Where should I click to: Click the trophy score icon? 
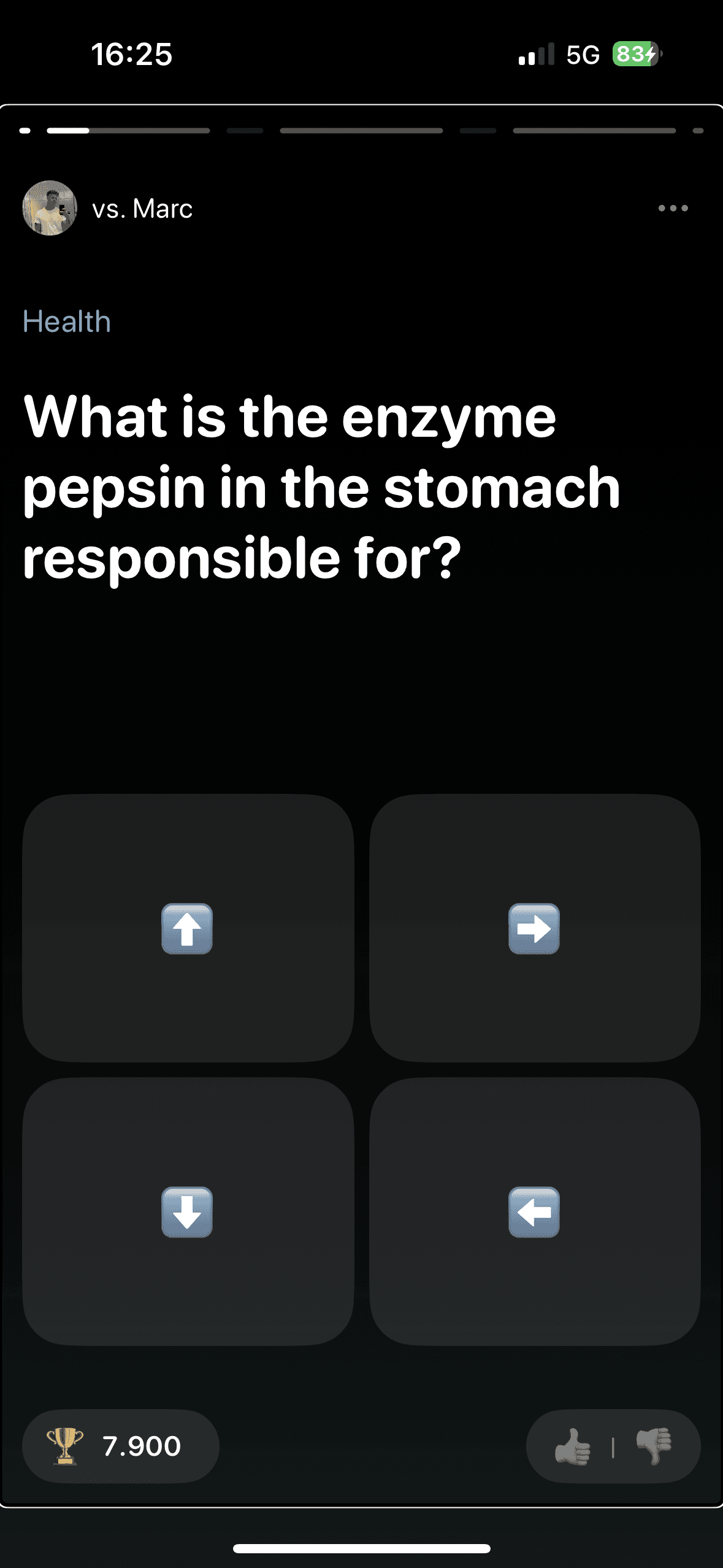(64, 1446)
